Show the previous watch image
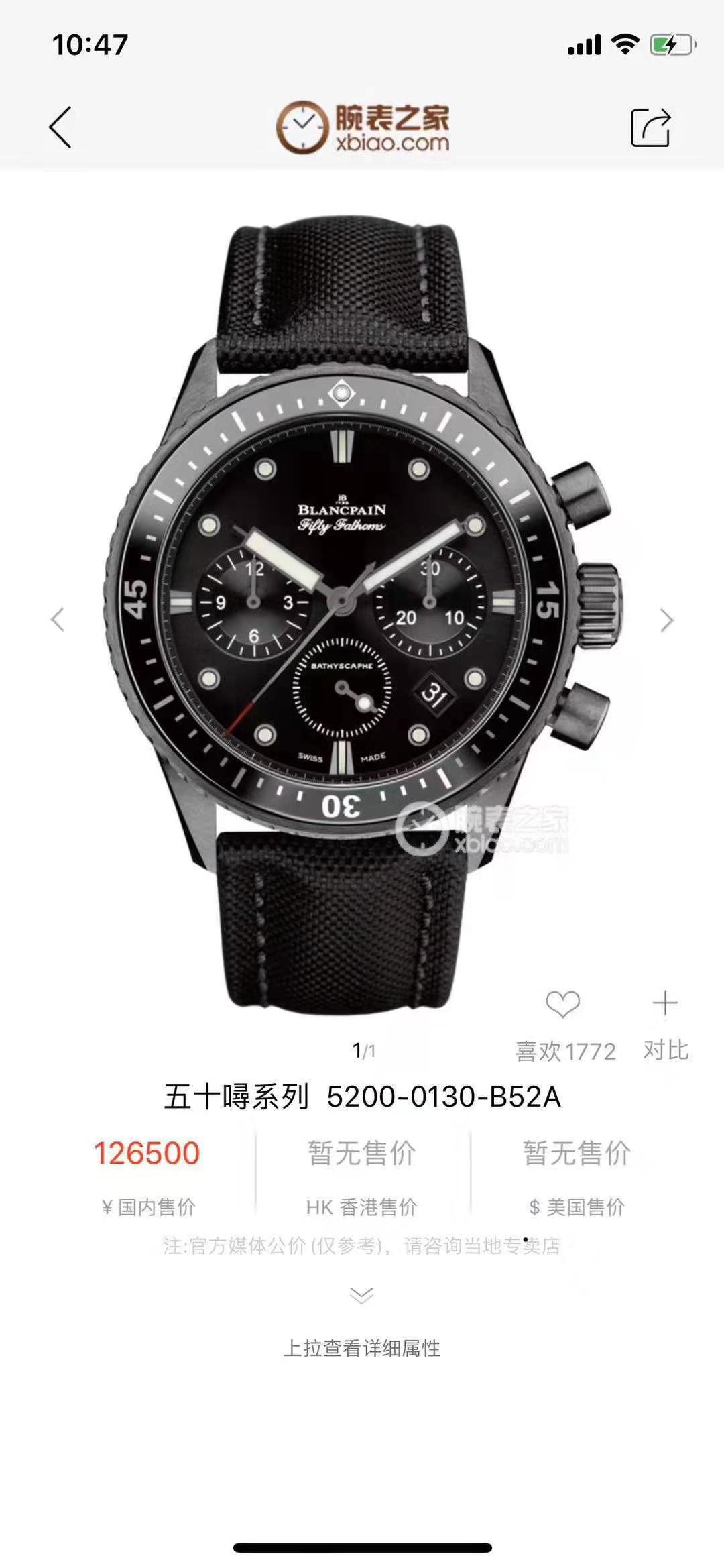The width and height of the screenshot is (724, 1568). pos(58,620)
